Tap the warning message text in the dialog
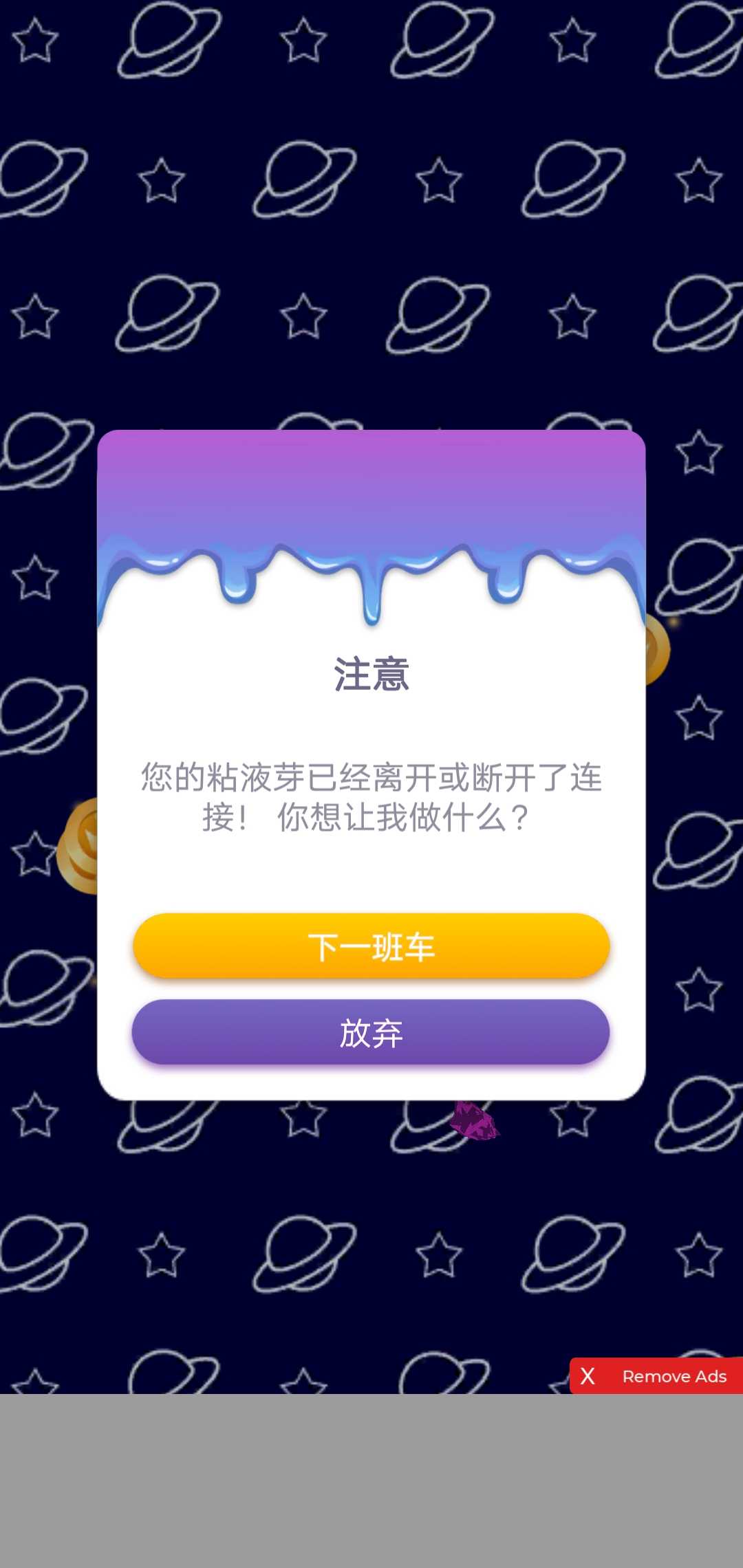This screenshot has height=1568, width=743. [370, 798]
